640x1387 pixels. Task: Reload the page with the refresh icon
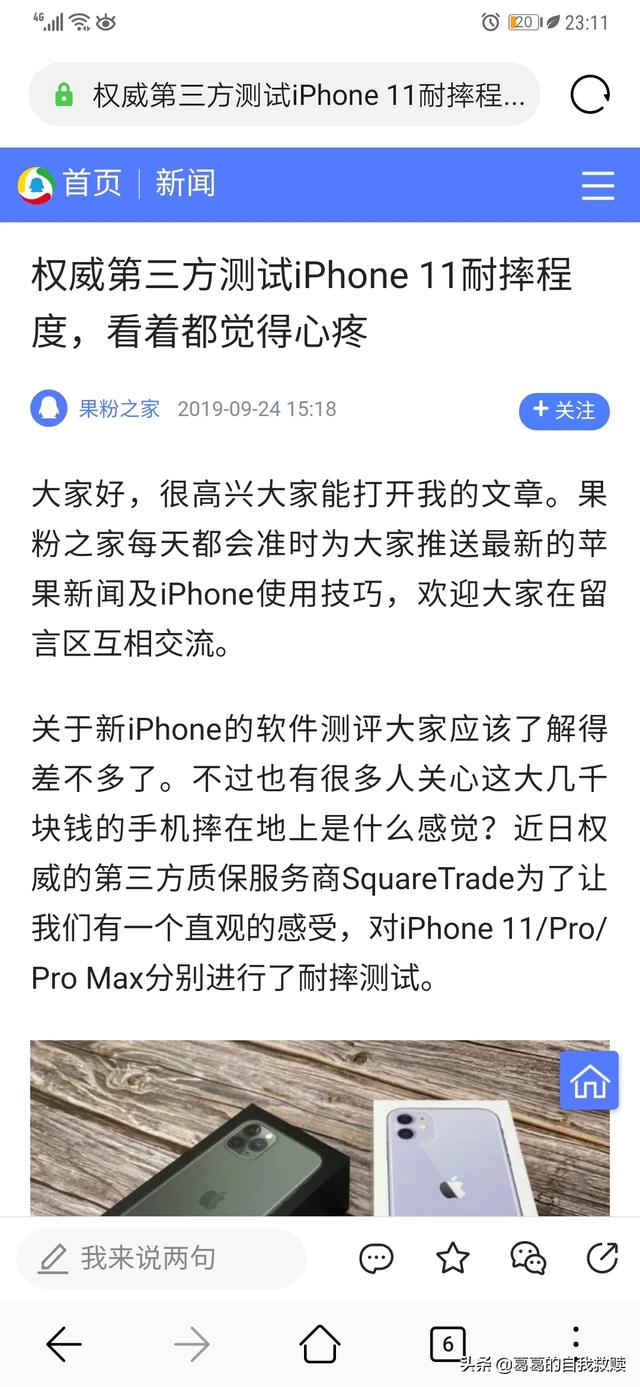[x=590, y=95]
